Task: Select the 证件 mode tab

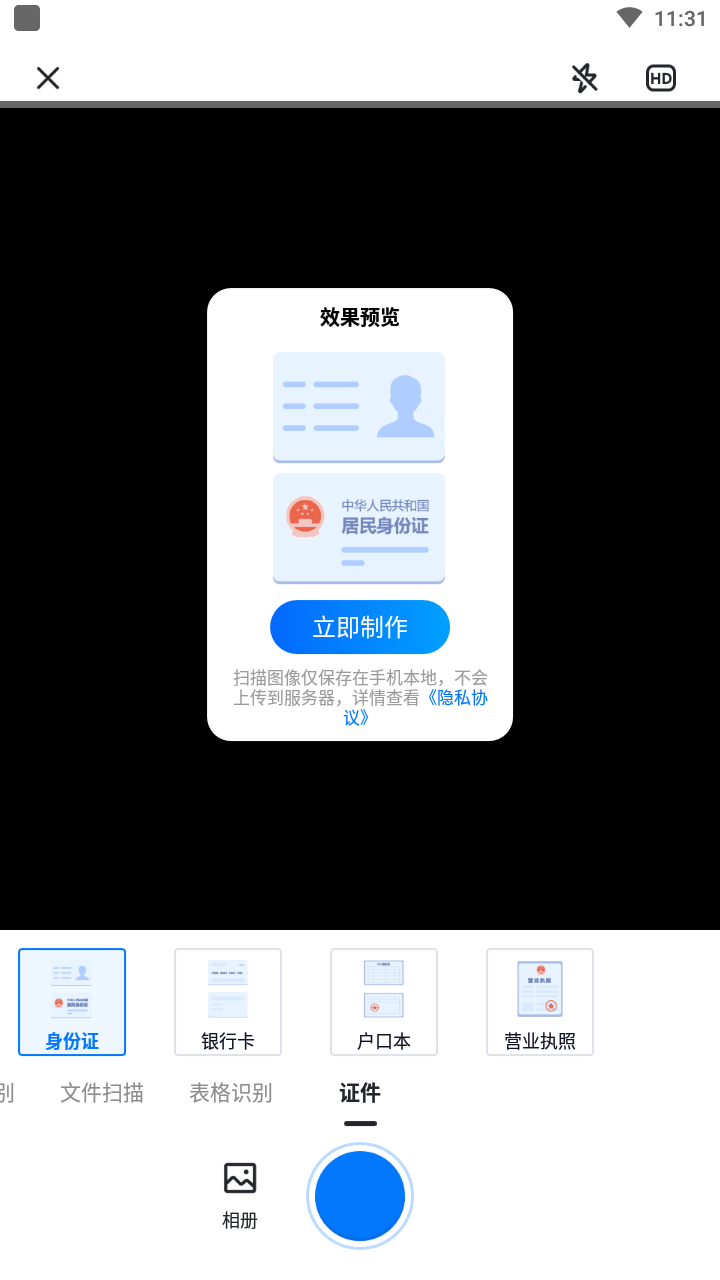Action: tap(360, 1093)
